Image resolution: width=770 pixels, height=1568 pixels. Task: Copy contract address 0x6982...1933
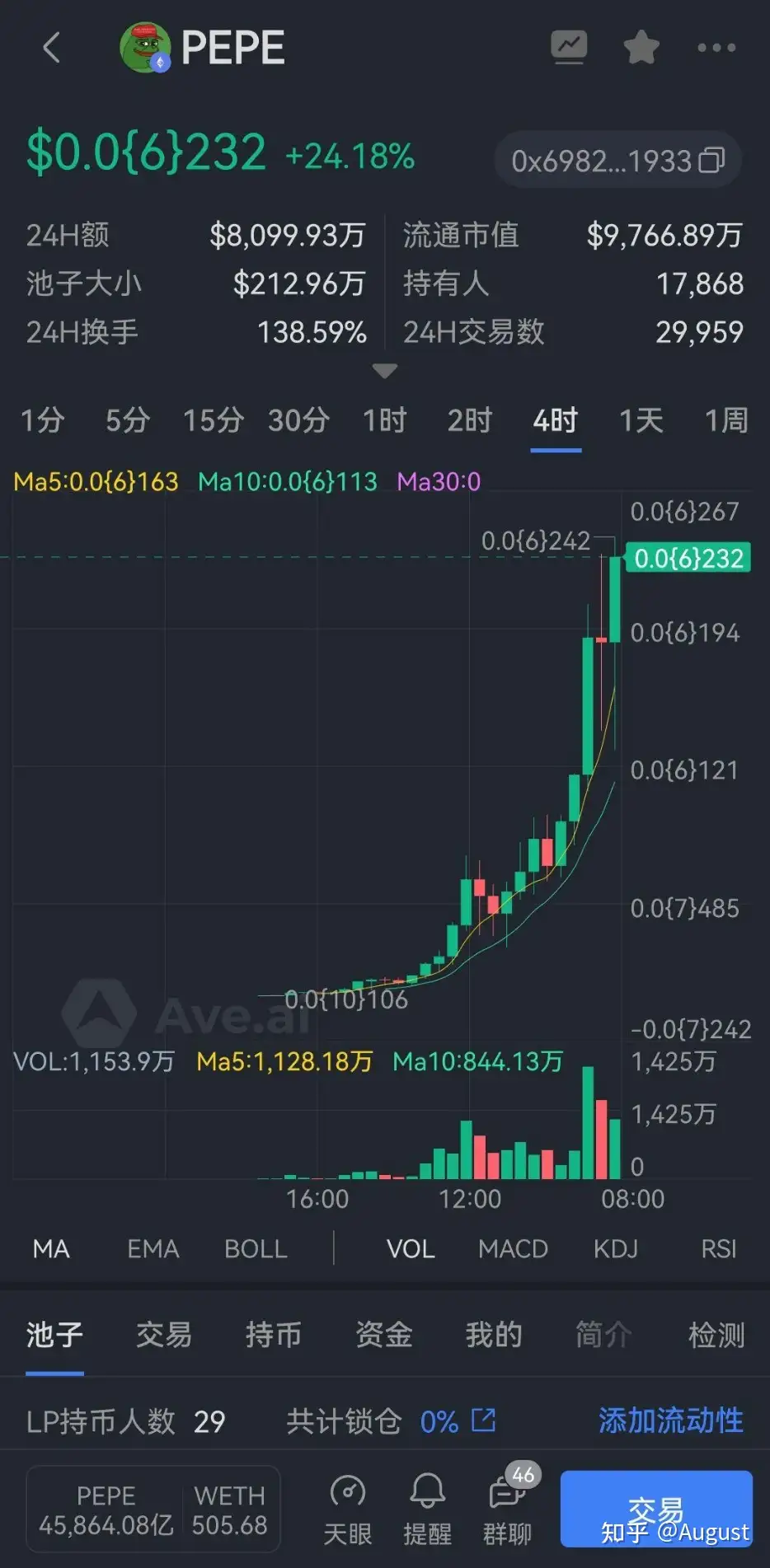(711, 160)
